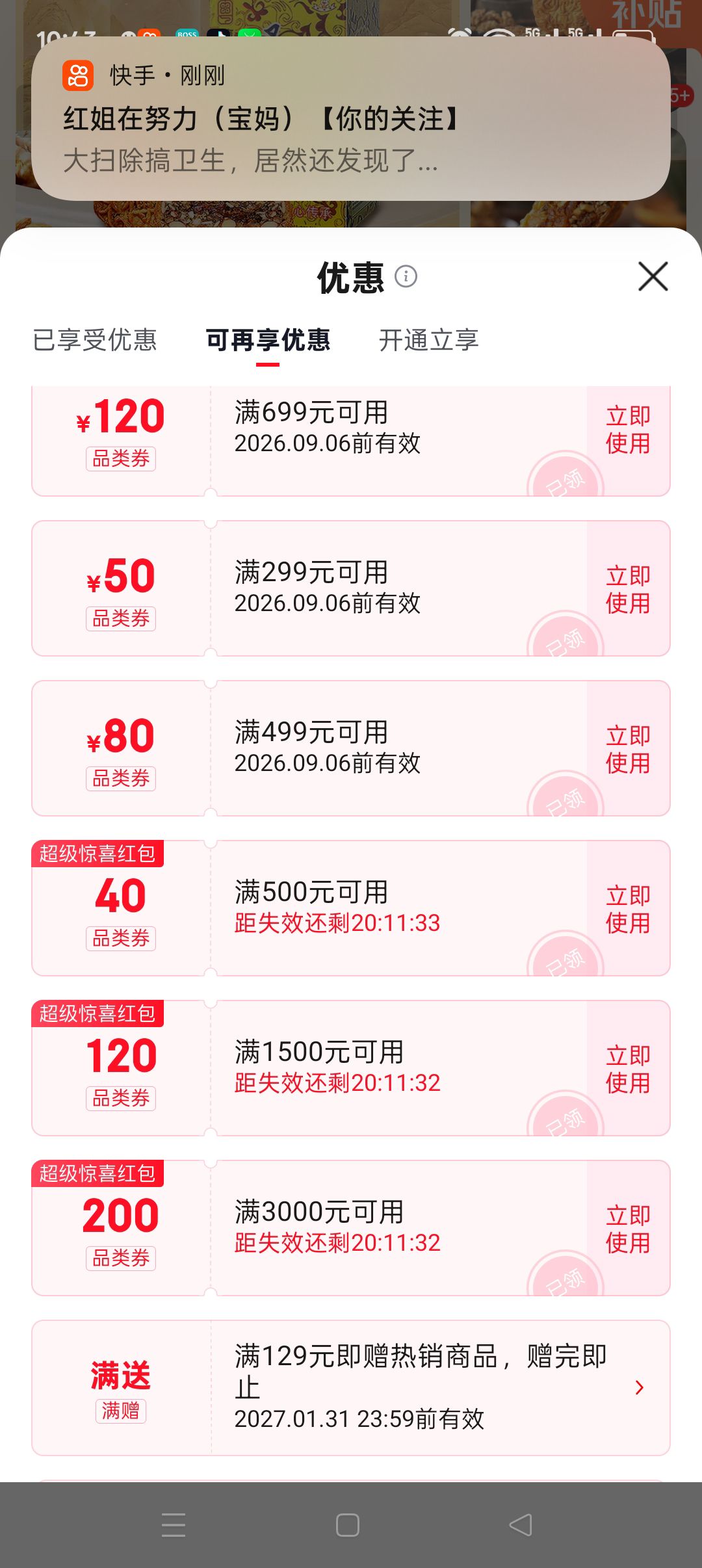Use the ¥50 coupon for 满299元
Image resolution: width=702 pixels, height=1568 pixels.
point(628,589)
